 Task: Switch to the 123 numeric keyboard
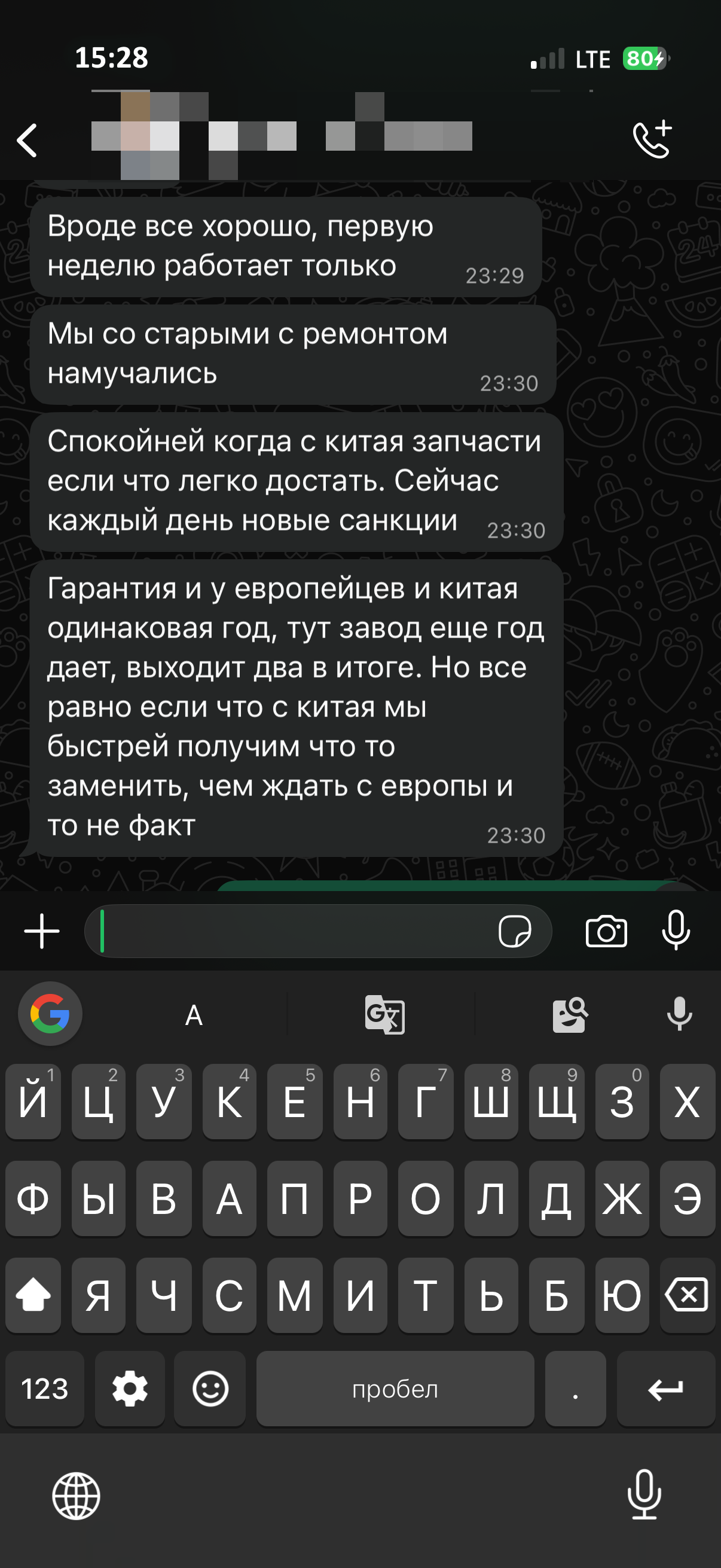tap(44, 1389)
